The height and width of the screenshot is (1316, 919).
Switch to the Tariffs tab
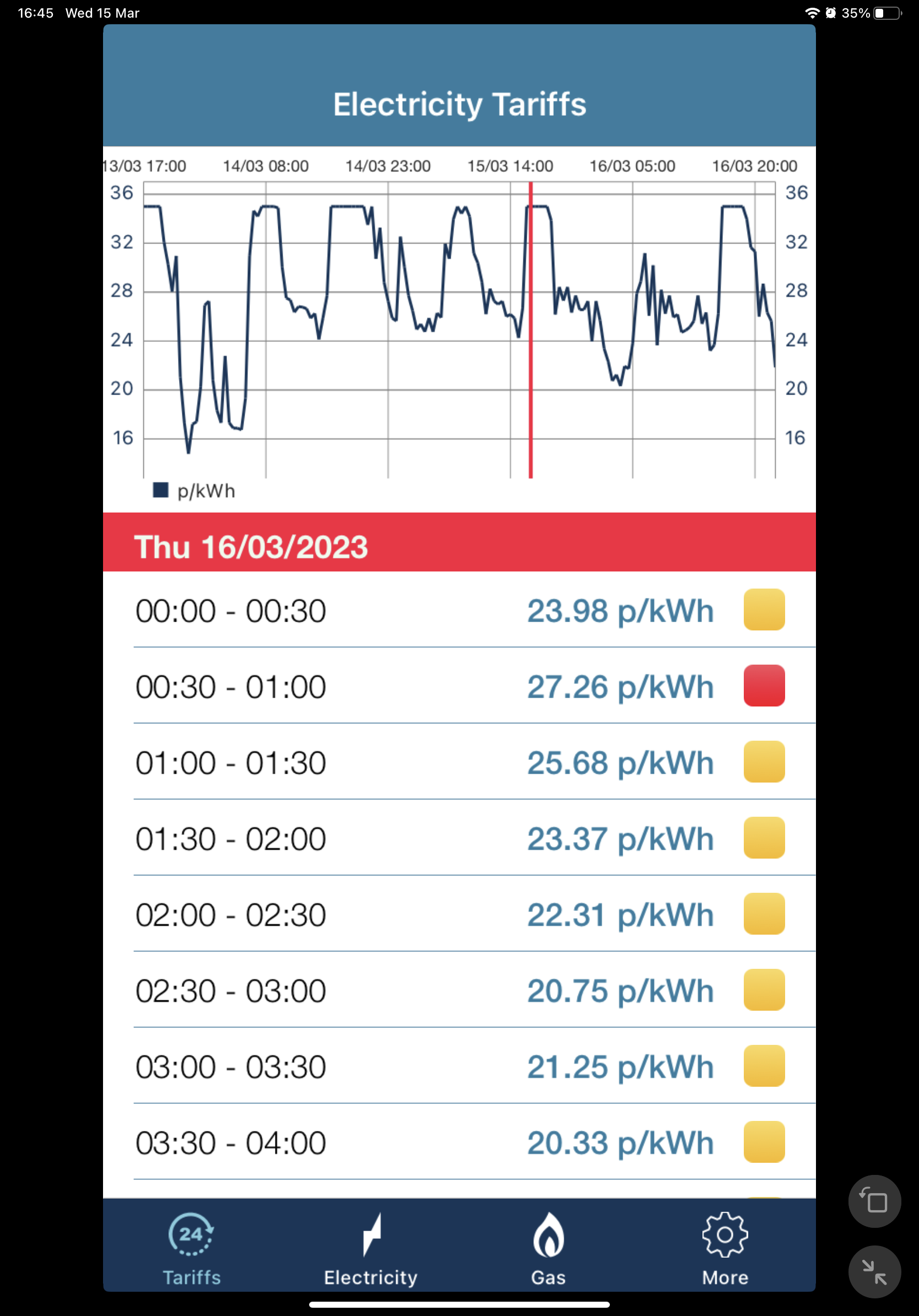191,1246
